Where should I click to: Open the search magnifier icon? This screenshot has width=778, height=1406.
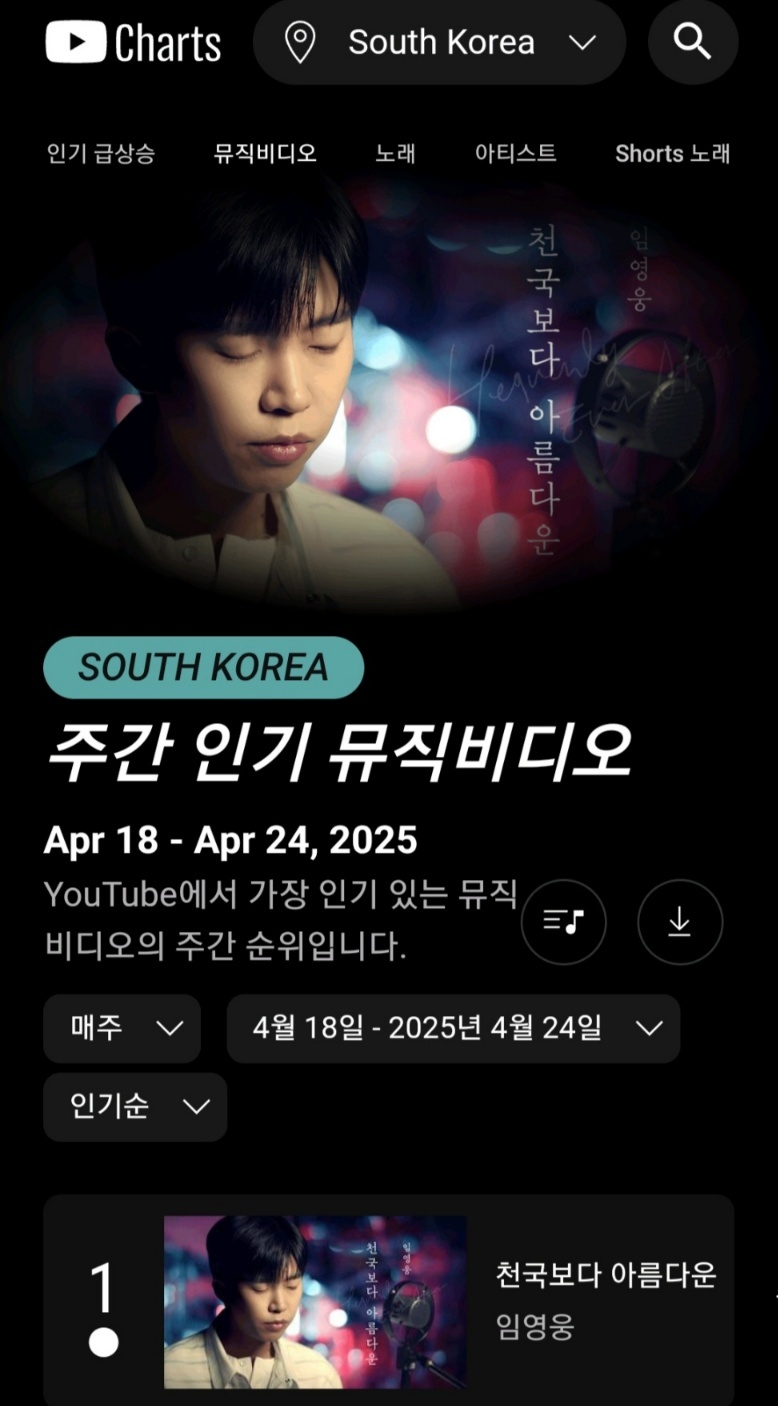point(692,42)
